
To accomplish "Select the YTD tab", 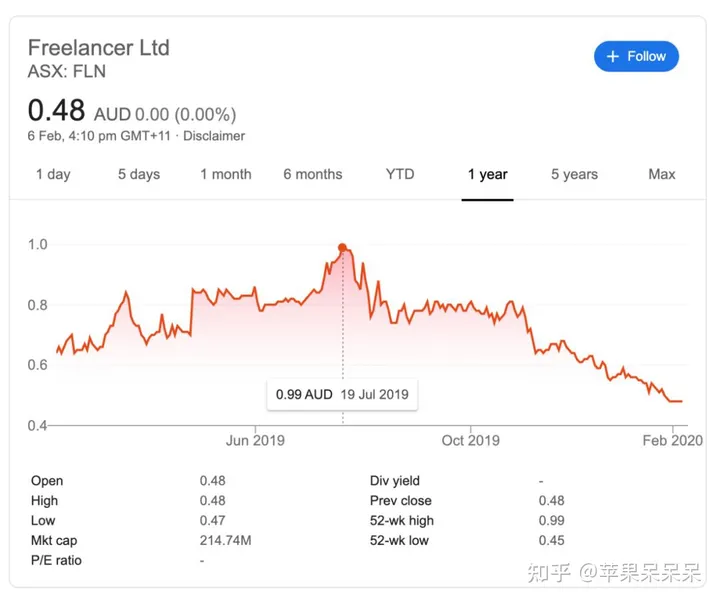I will coord(400,174).
